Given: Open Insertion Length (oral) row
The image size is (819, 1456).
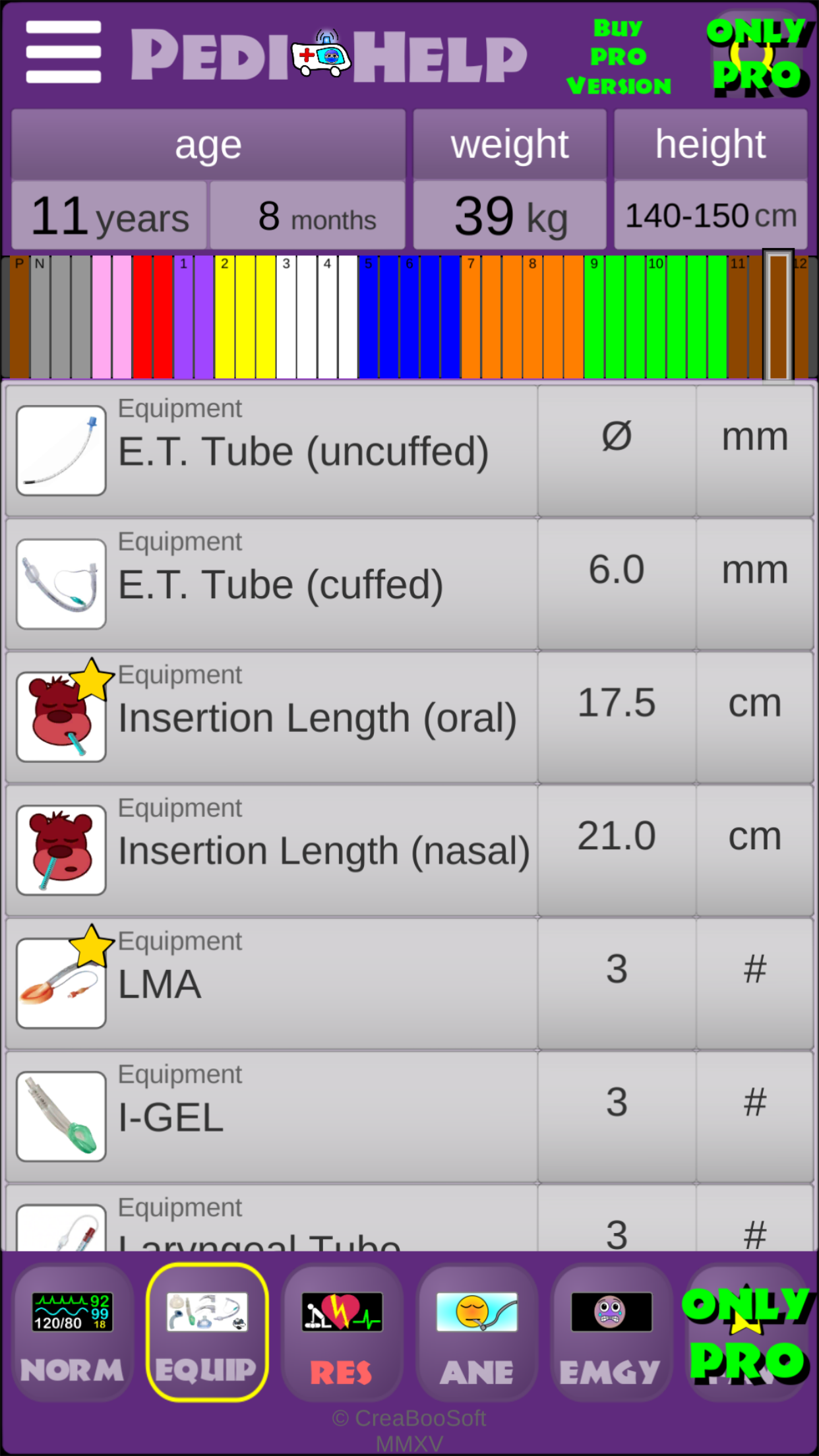Looking at the screenshot, I should click(x=409, y=717).
